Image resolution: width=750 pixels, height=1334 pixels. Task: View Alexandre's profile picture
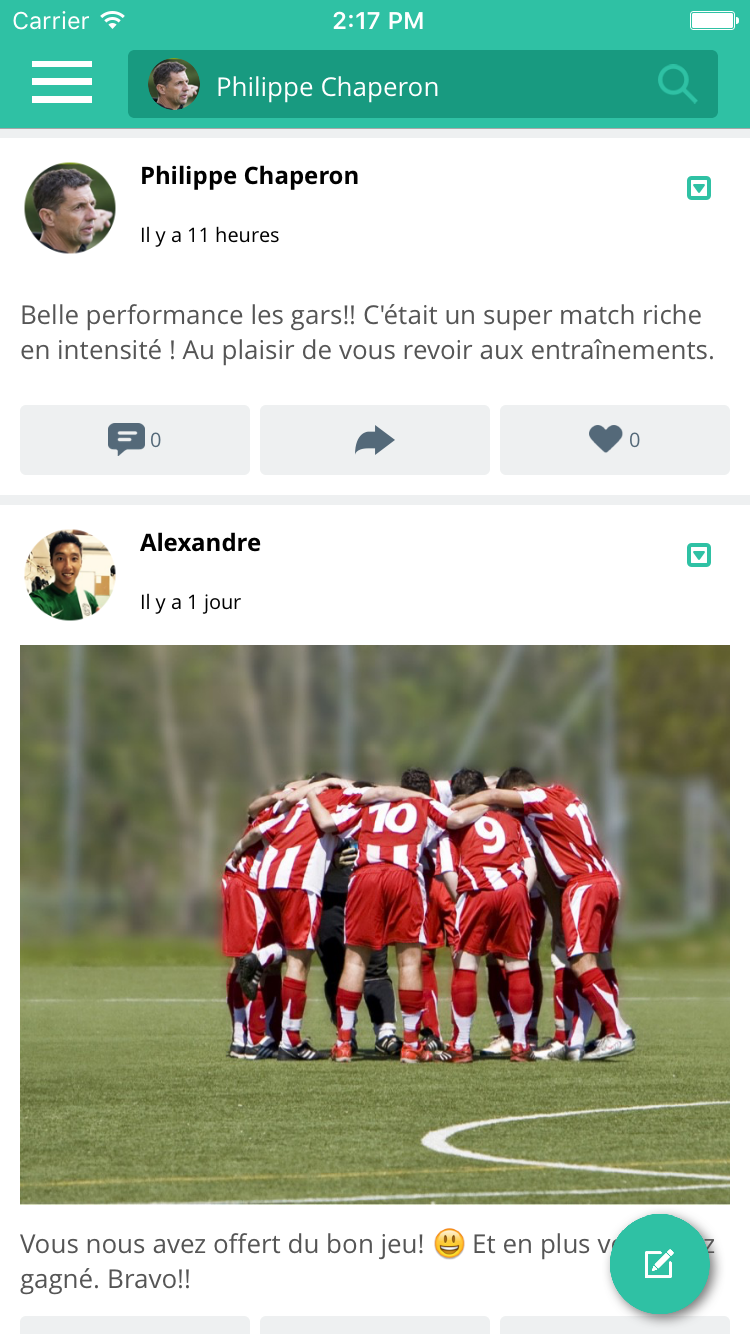click(70, 575)
